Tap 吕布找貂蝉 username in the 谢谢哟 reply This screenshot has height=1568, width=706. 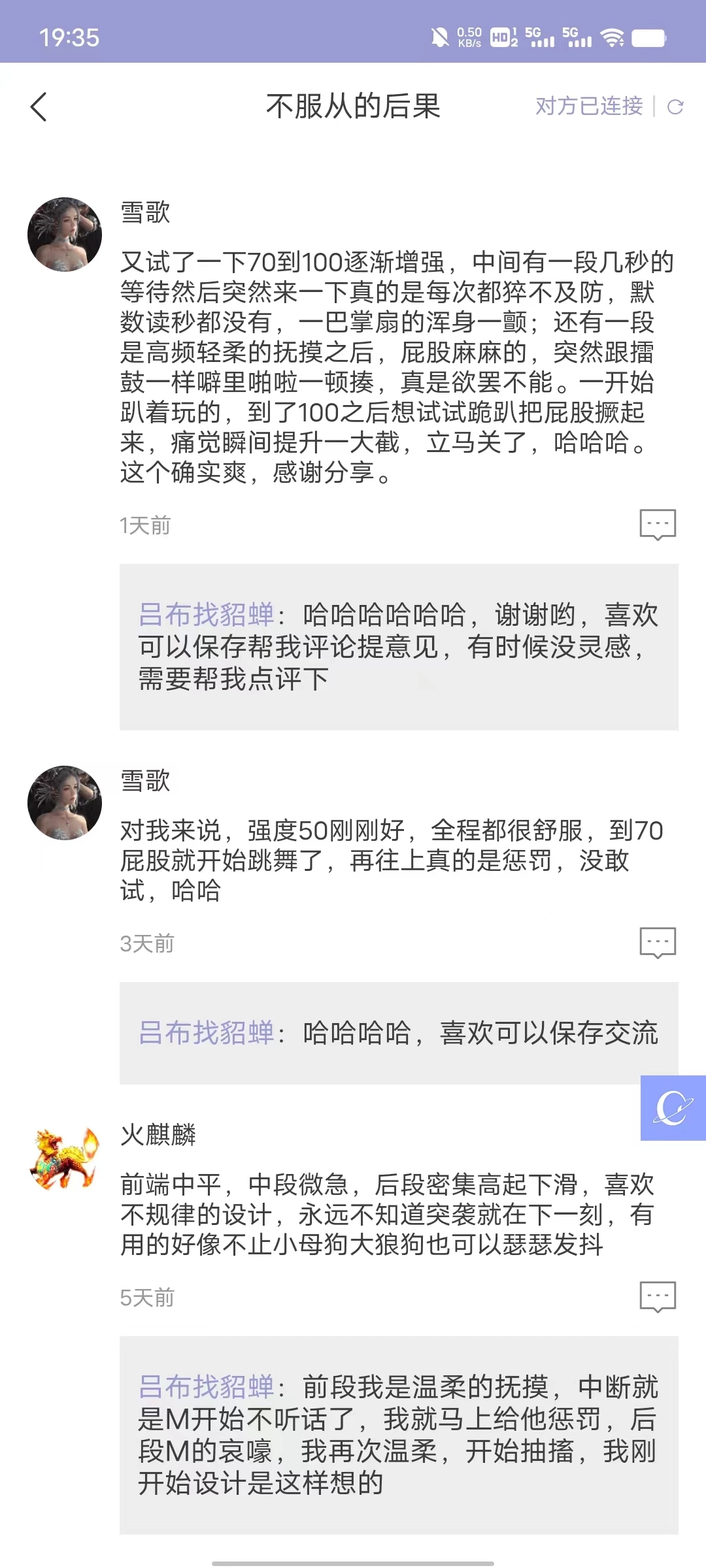pyautogui.click(x=206, y=615)
